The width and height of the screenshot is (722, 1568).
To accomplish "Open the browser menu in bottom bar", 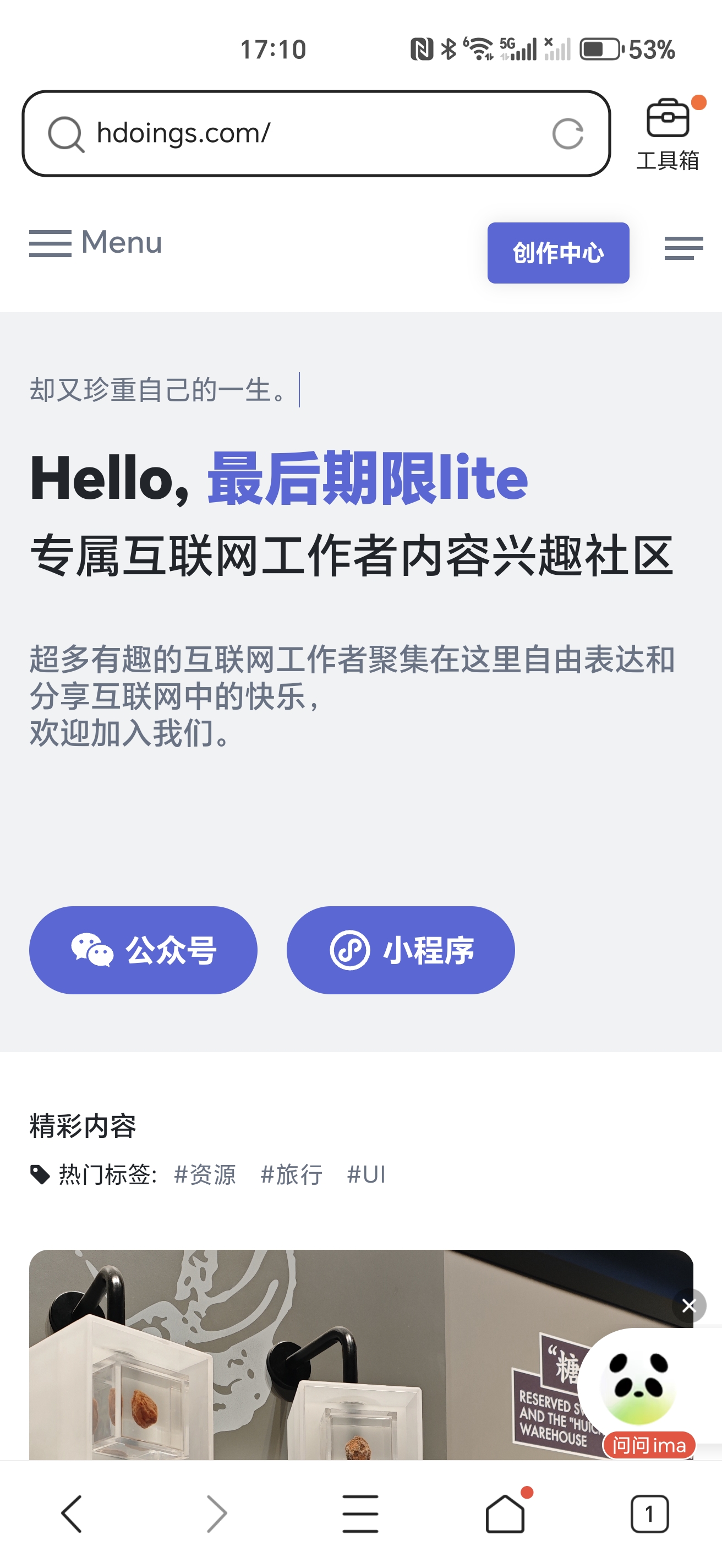I will pyautogui.click(x=360, y=1513).
